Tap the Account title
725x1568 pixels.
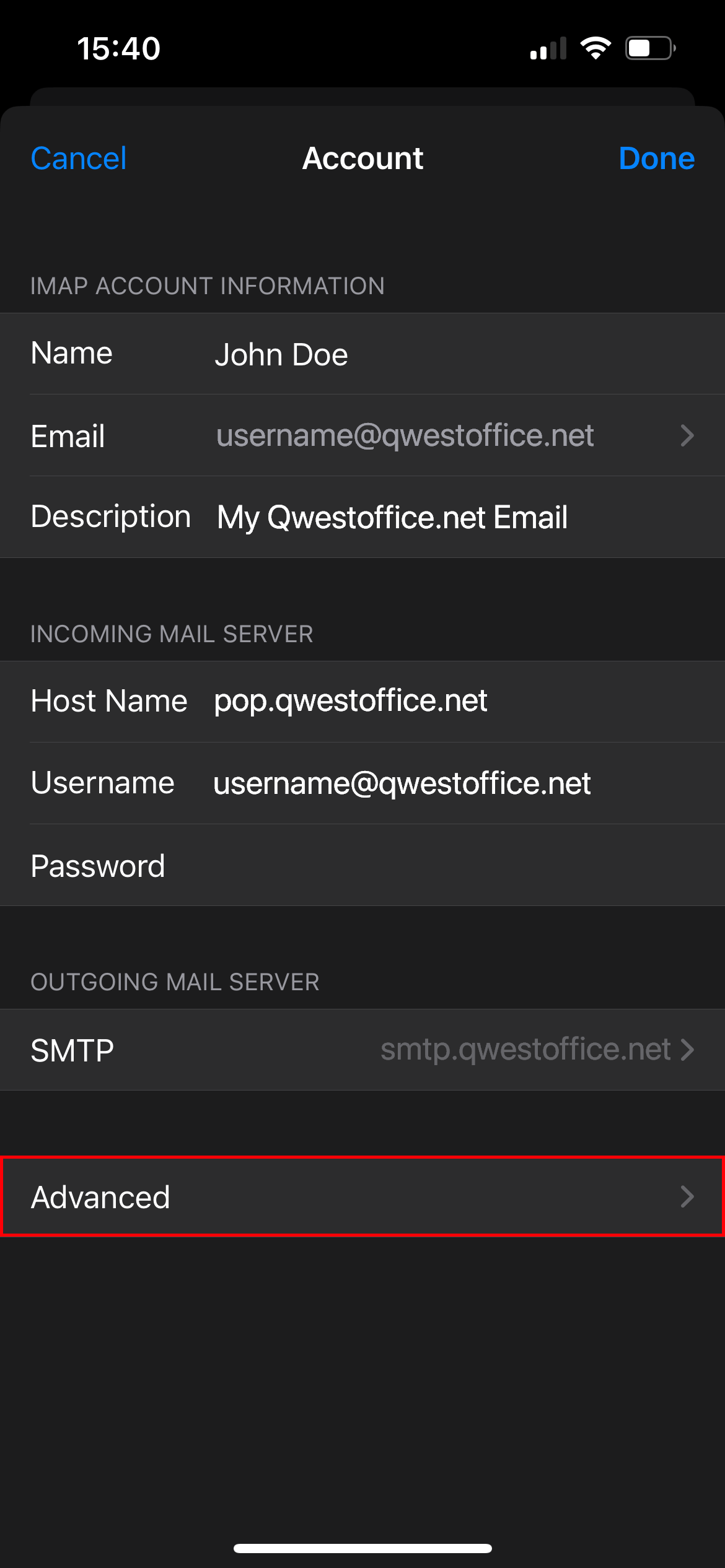(362, 159)
